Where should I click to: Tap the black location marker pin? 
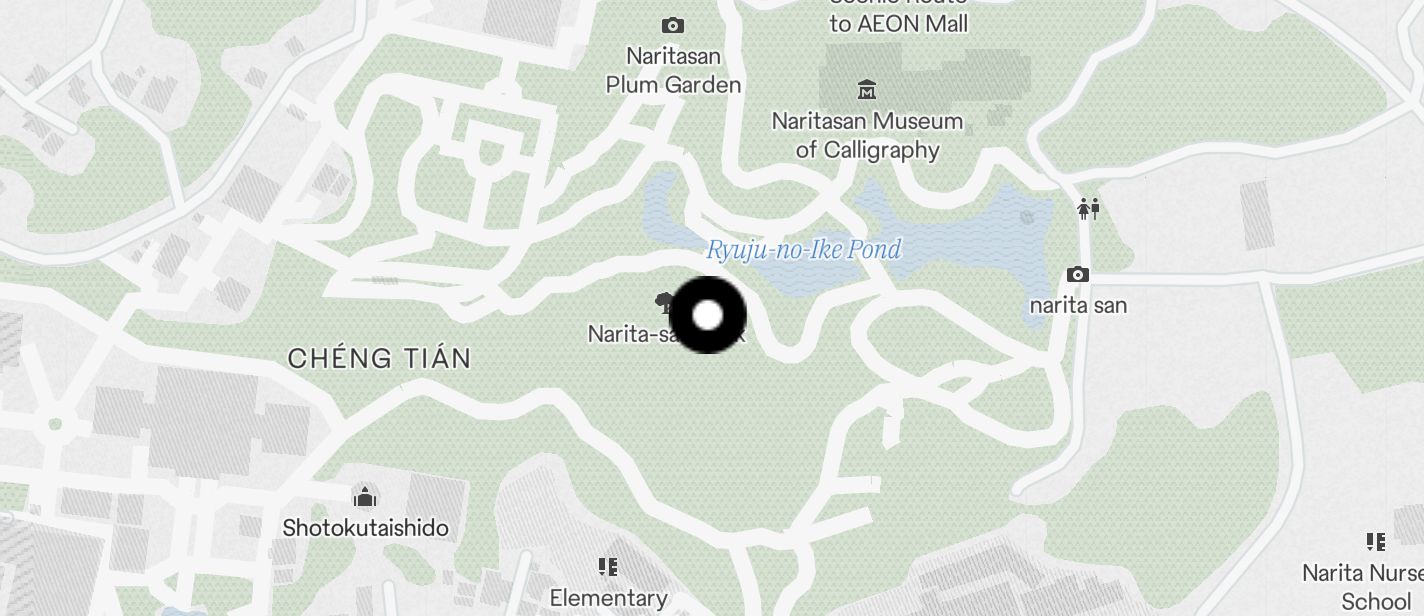[708, 315]
